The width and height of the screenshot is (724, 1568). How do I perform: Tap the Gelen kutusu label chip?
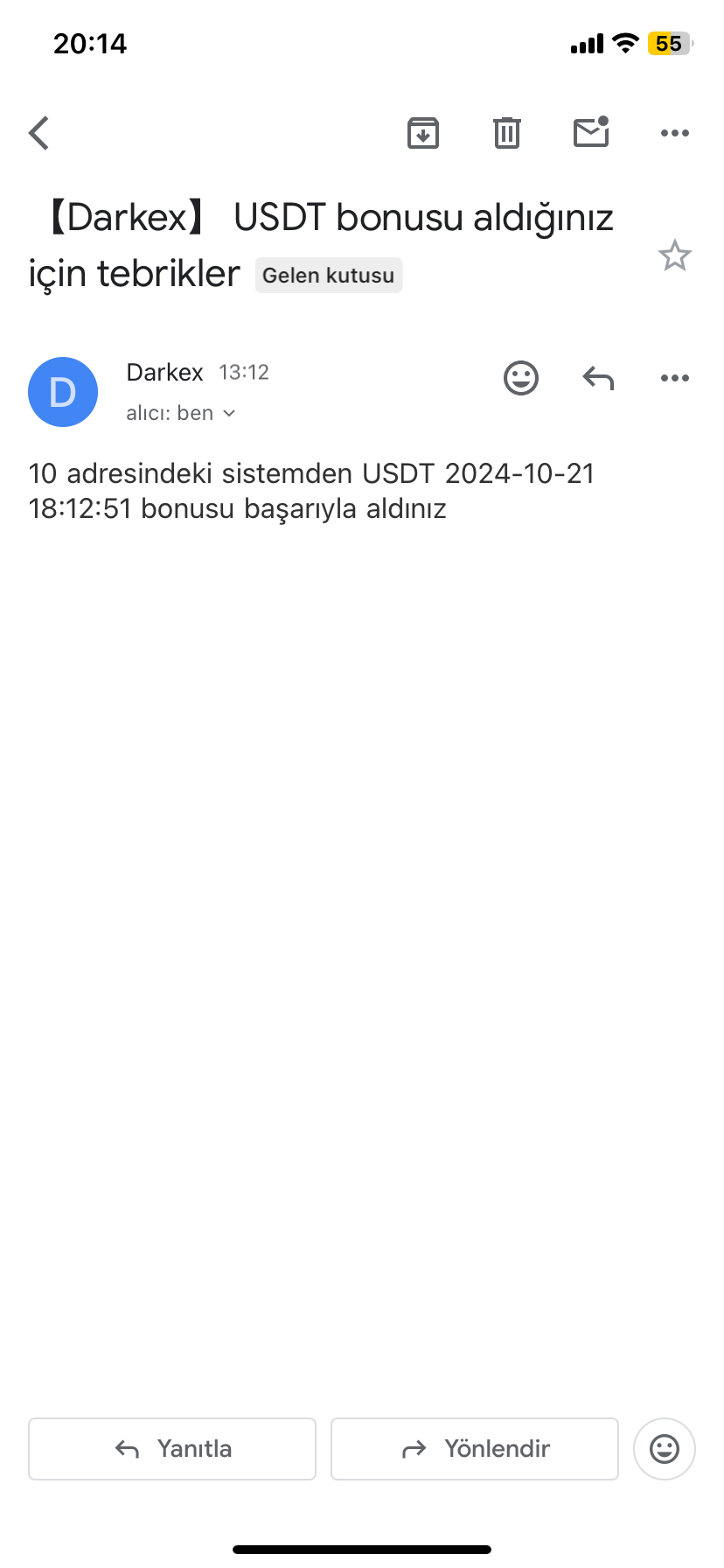coord(329,275)
